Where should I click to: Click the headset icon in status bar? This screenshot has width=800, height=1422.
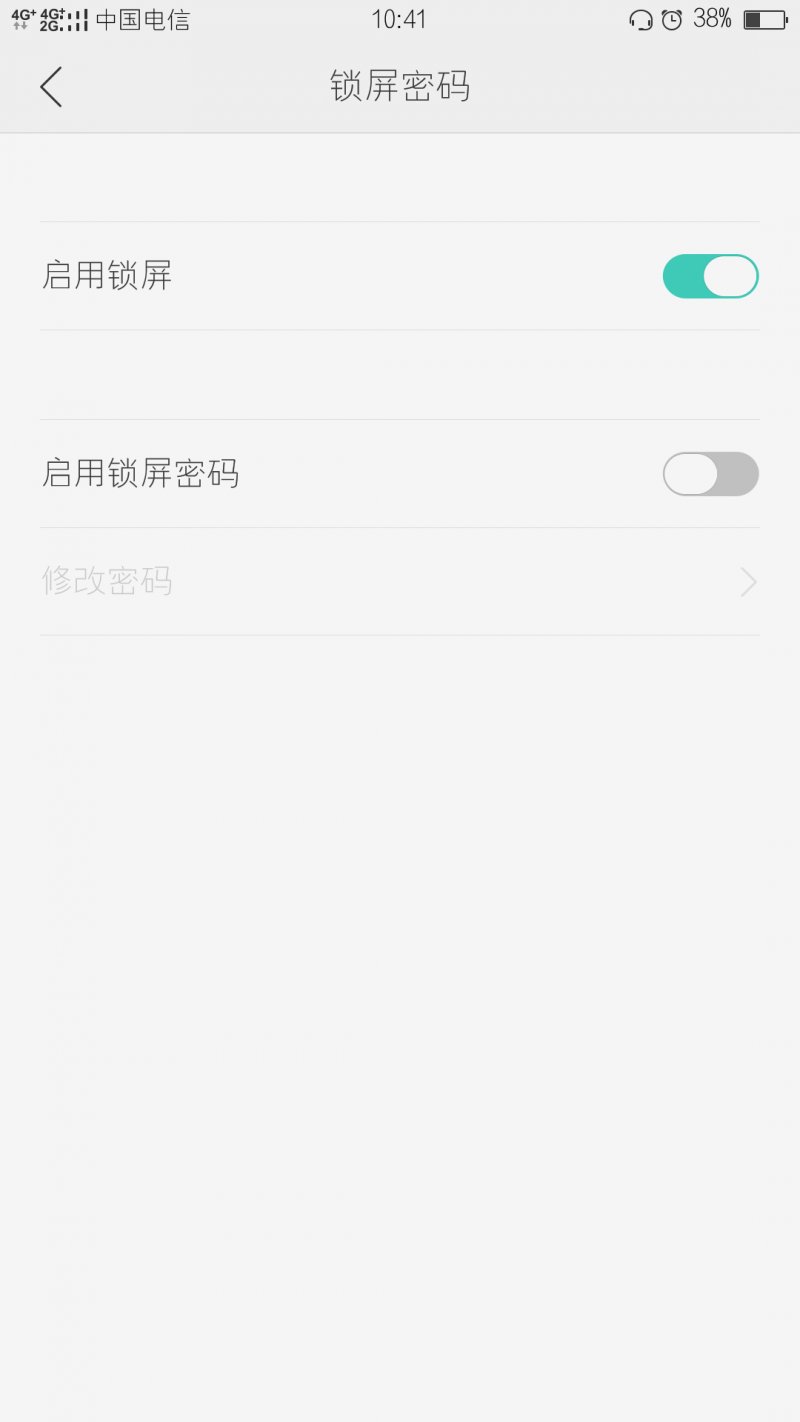tap(640, 18)
